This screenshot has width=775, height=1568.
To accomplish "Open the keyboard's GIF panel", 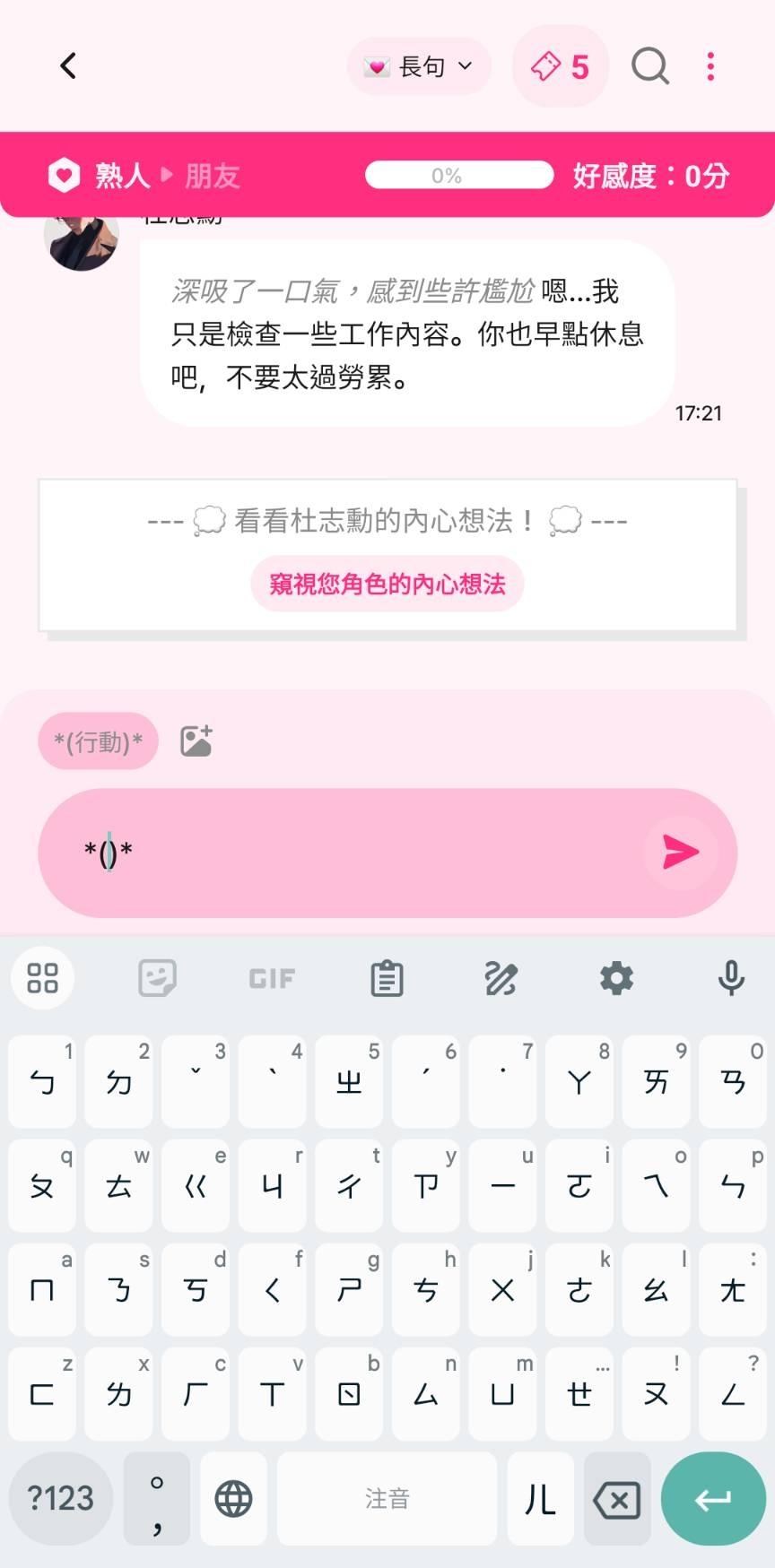I will [272, 978].
